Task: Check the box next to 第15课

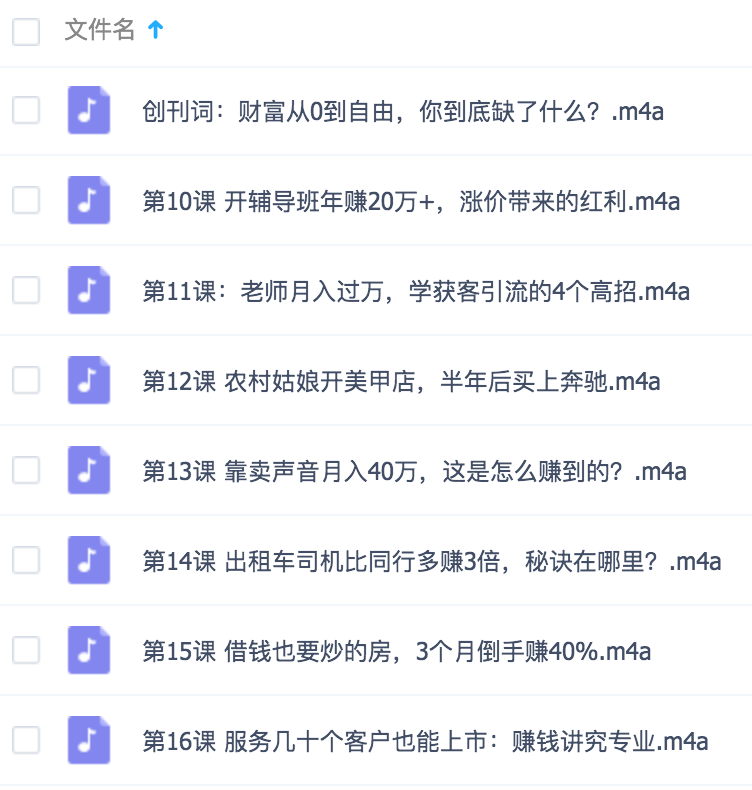Action: tap(24, 650)
